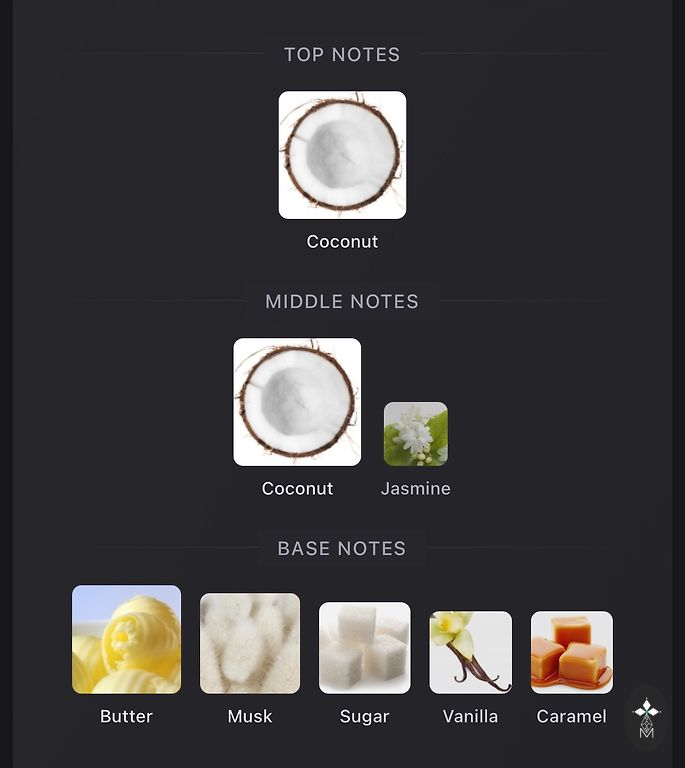Screen dimensions: 685x768
Task: Open the Coconut note under Top Notes
Action: point(342,155)
